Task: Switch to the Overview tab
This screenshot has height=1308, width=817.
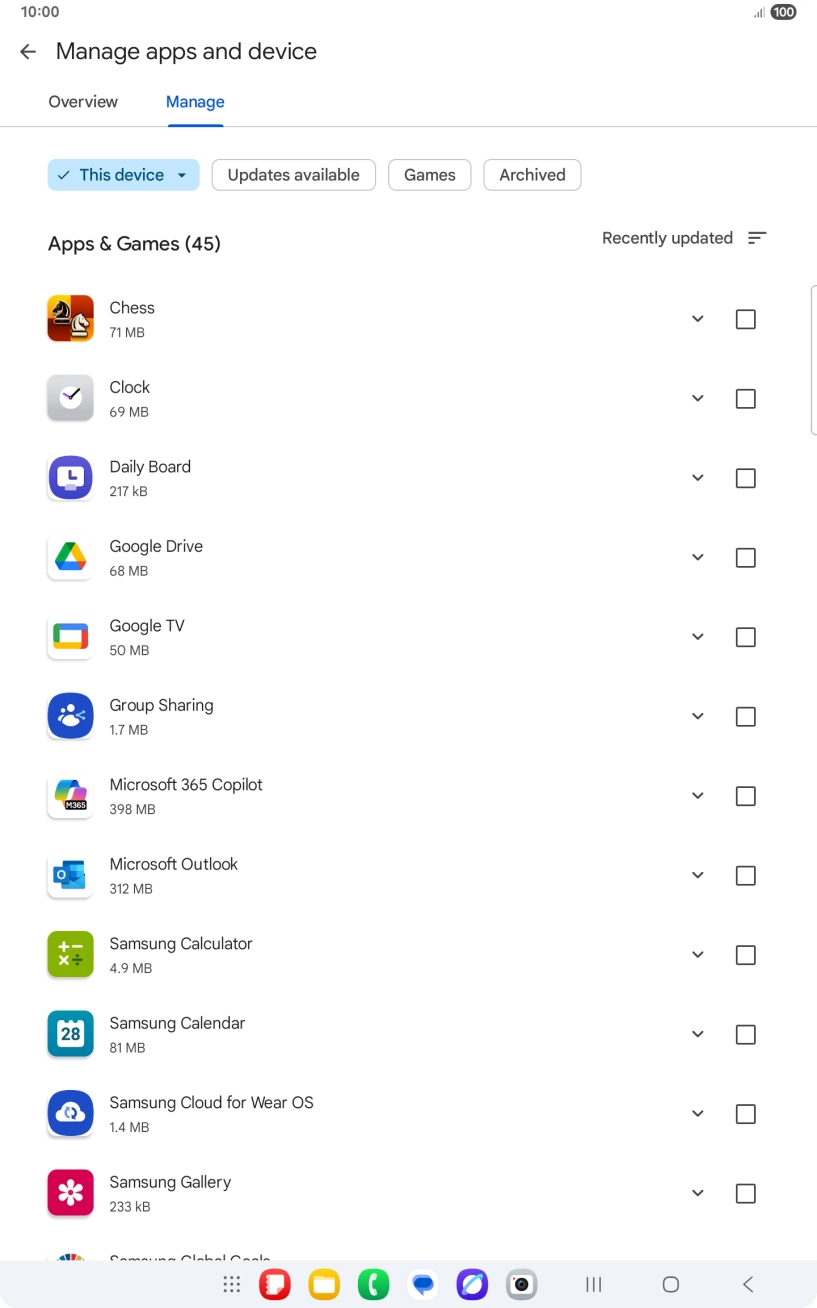Action: [x=82, y=101]
